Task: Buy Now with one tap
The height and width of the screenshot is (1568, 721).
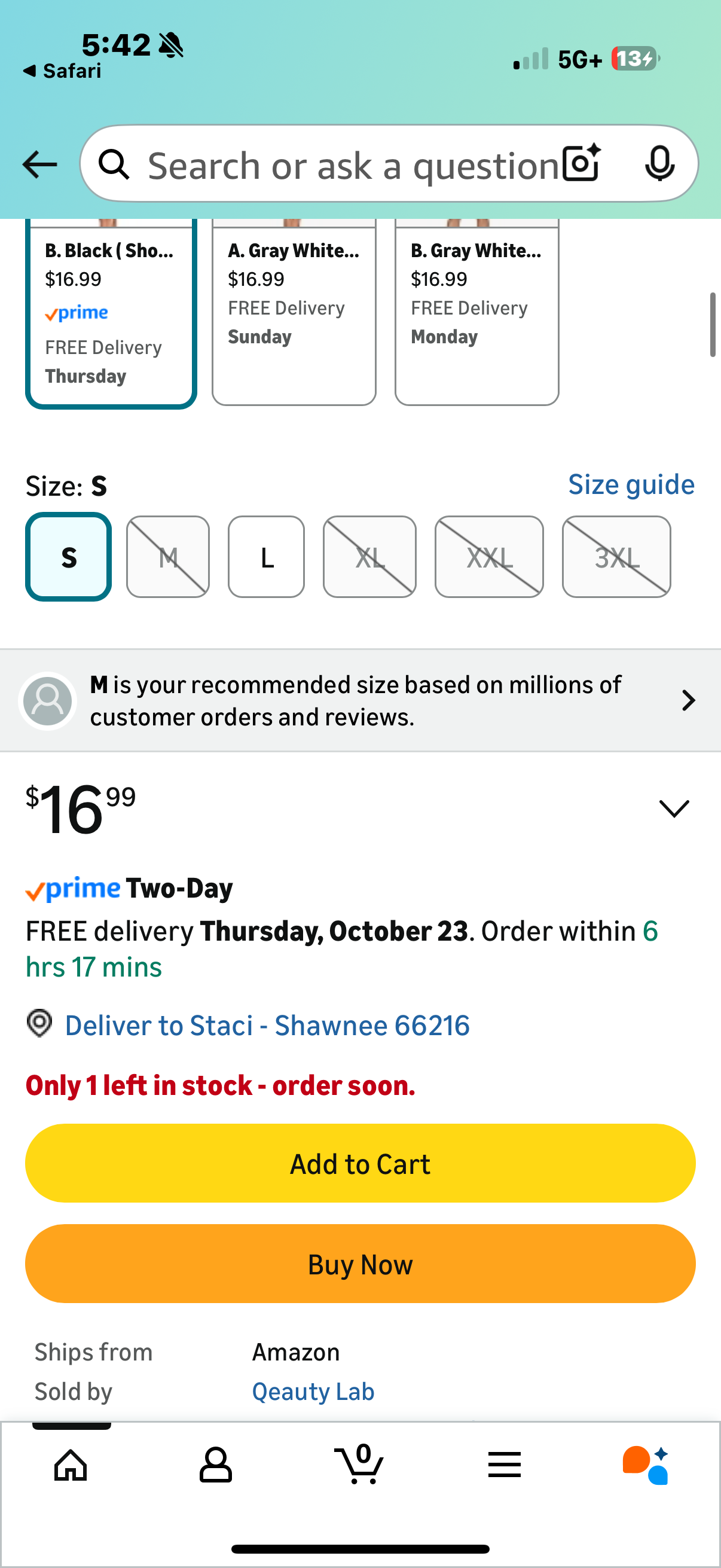Action: coord(360,1264)
